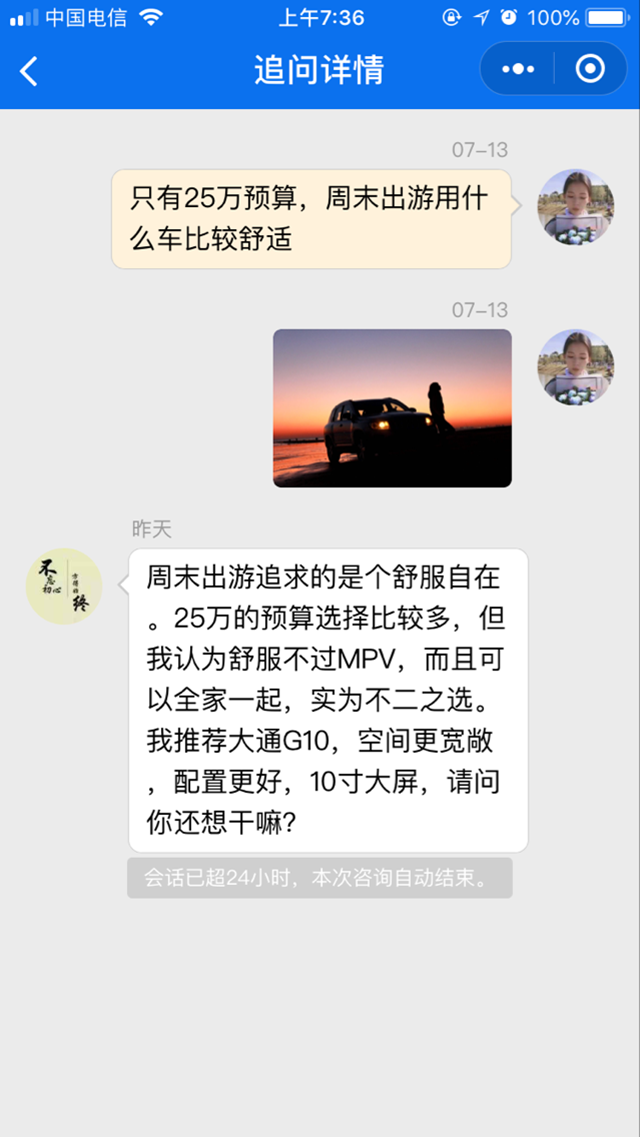Open the advisor's avatar beside the 大通G10 reply
Image resolution: width=640 pixels, height=1137 pixels.
pos(64,586)
